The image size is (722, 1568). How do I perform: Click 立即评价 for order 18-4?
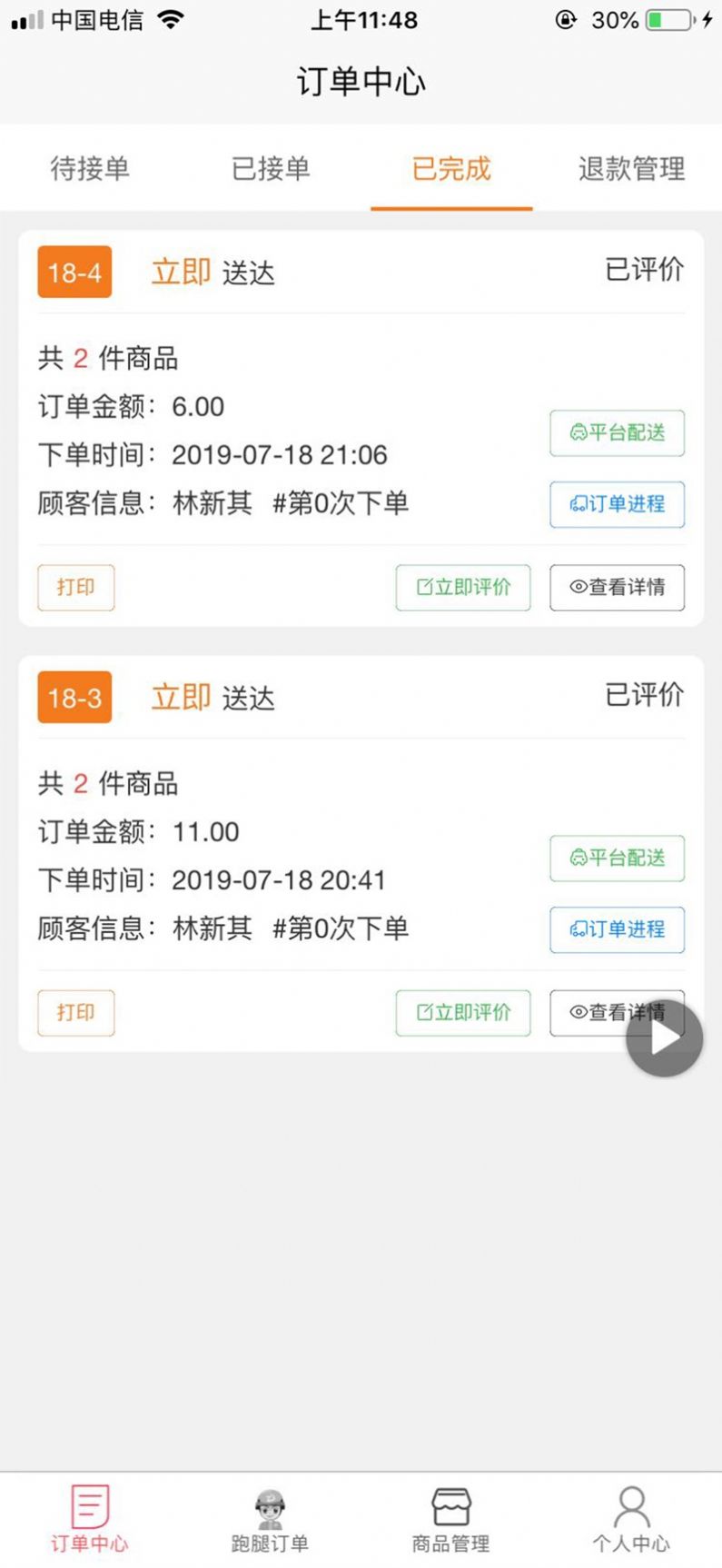pos(463,588)
